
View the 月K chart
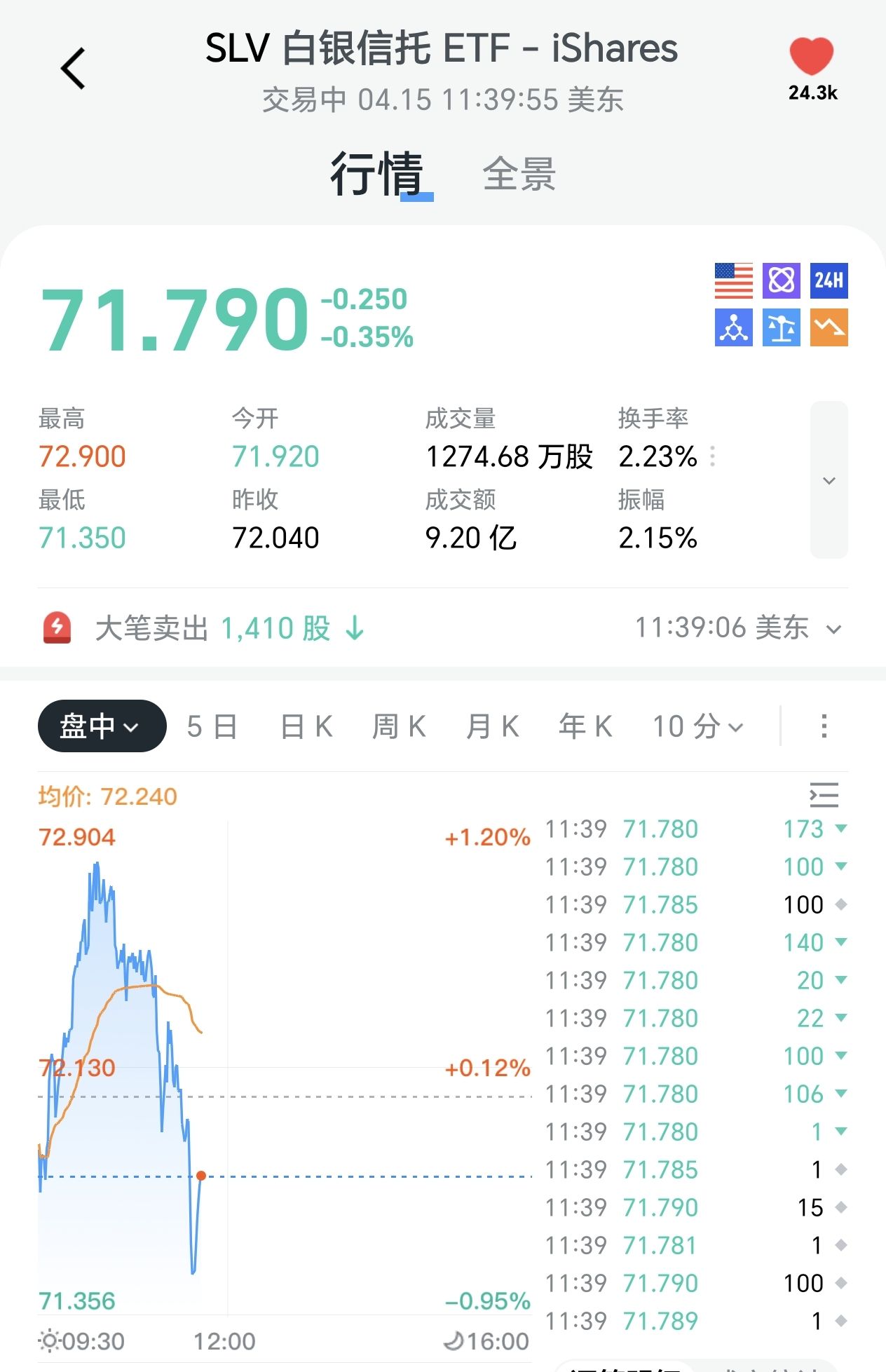[x=493, y=726]
